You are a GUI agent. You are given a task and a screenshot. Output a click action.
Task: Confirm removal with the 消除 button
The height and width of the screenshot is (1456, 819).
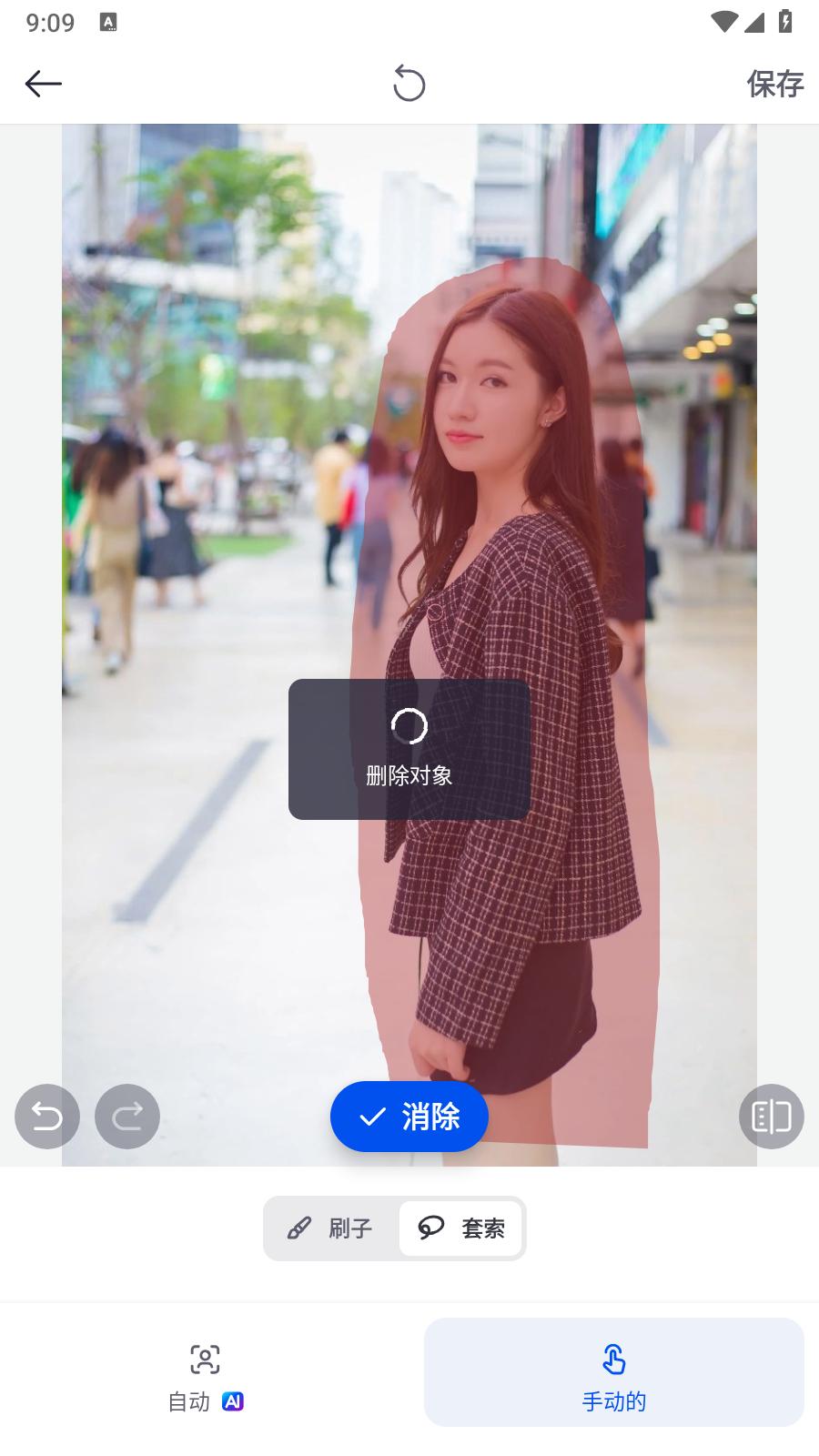point(409,1117)
